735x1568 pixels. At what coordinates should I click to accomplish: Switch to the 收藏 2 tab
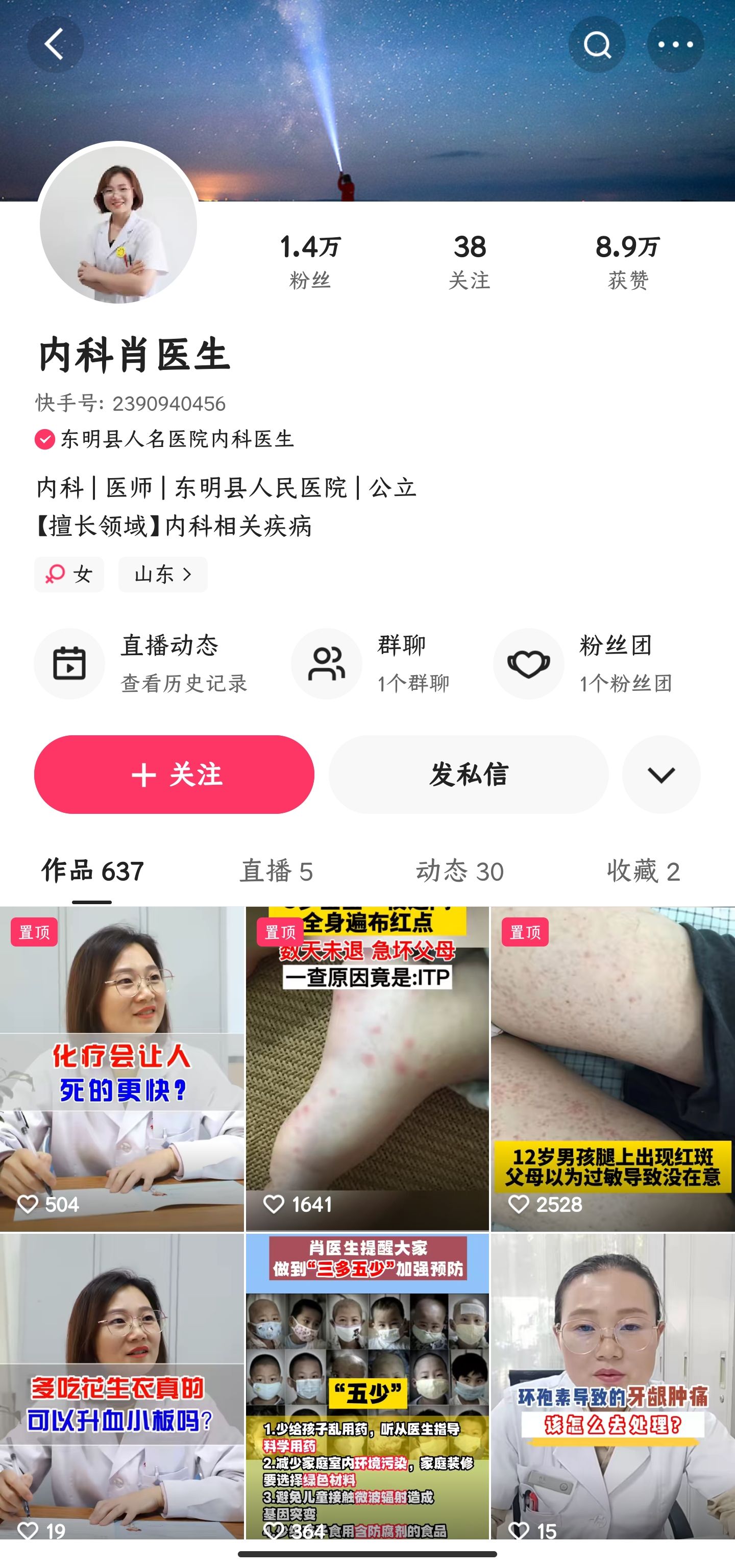(x=643, y=871)
